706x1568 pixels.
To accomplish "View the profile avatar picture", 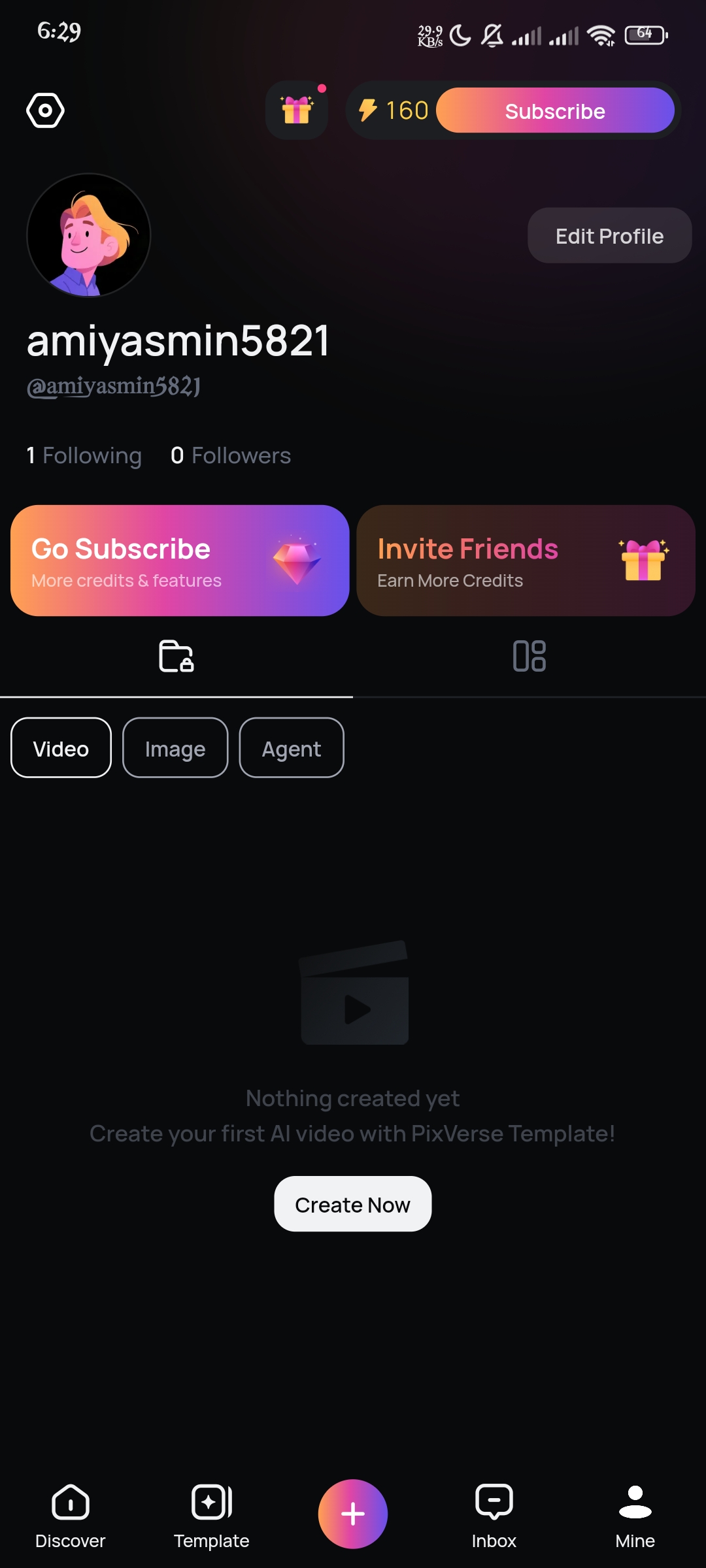I will [x=89, y=235].
